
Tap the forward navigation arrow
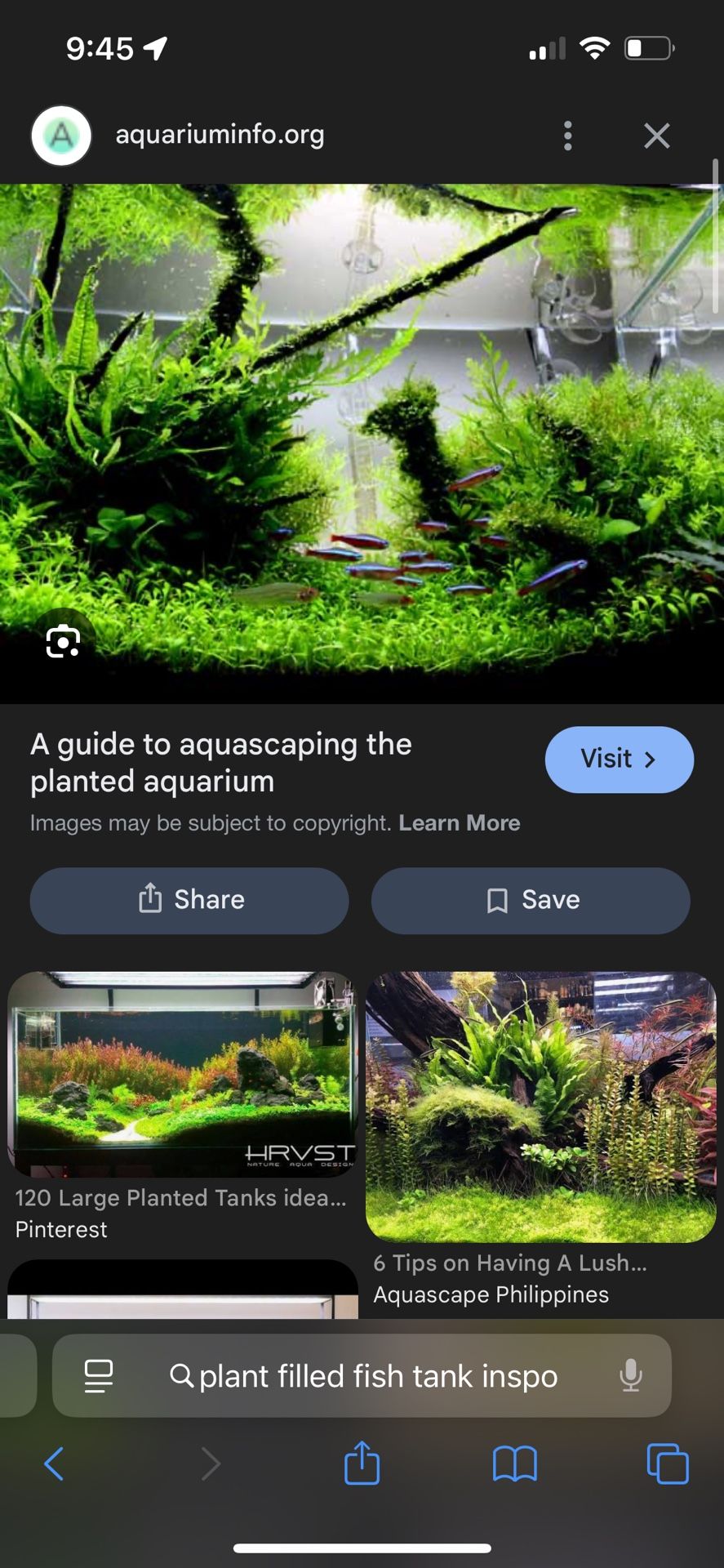(x=211, y=1463)
